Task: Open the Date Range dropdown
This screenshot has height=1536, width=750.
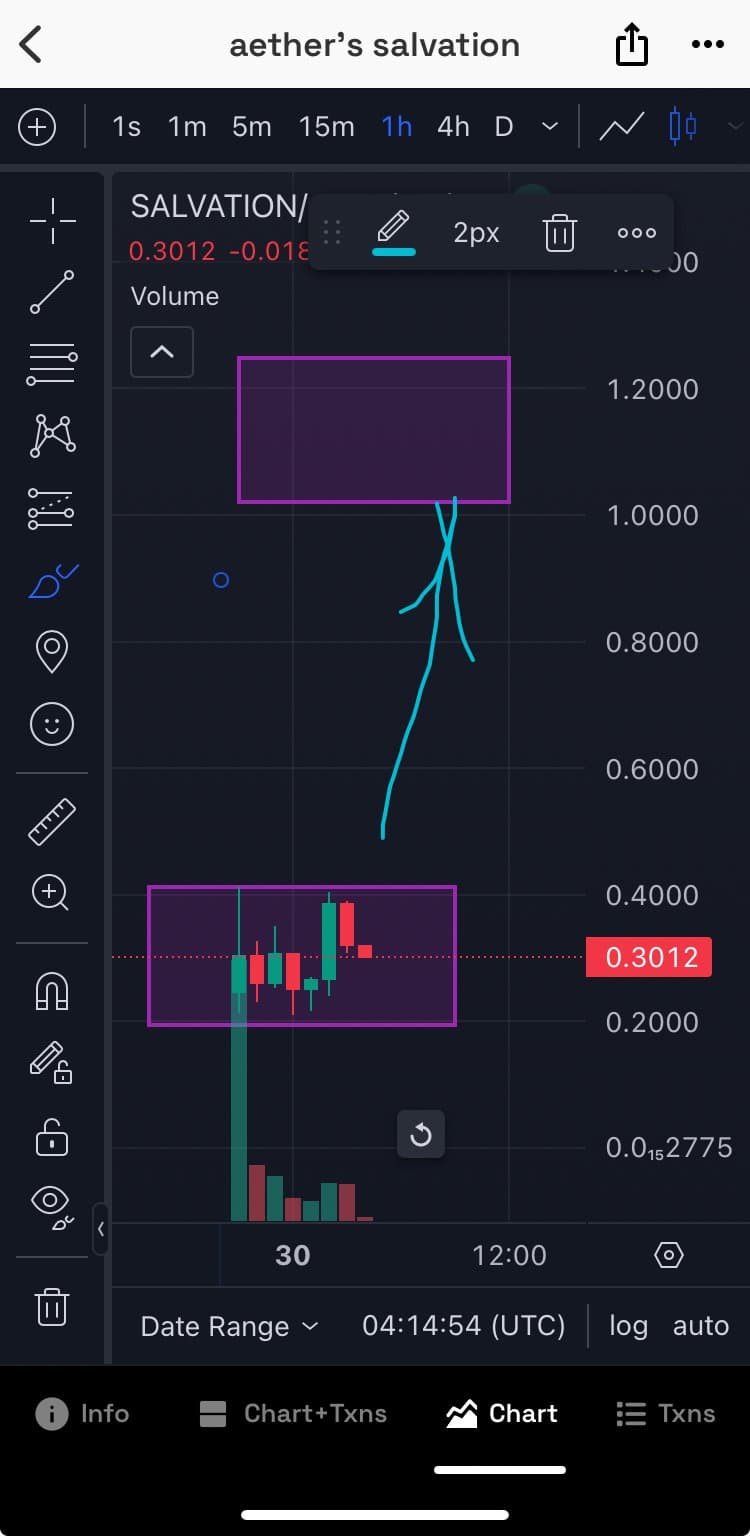Action: pyautogui.click(x=229, y=1326)
